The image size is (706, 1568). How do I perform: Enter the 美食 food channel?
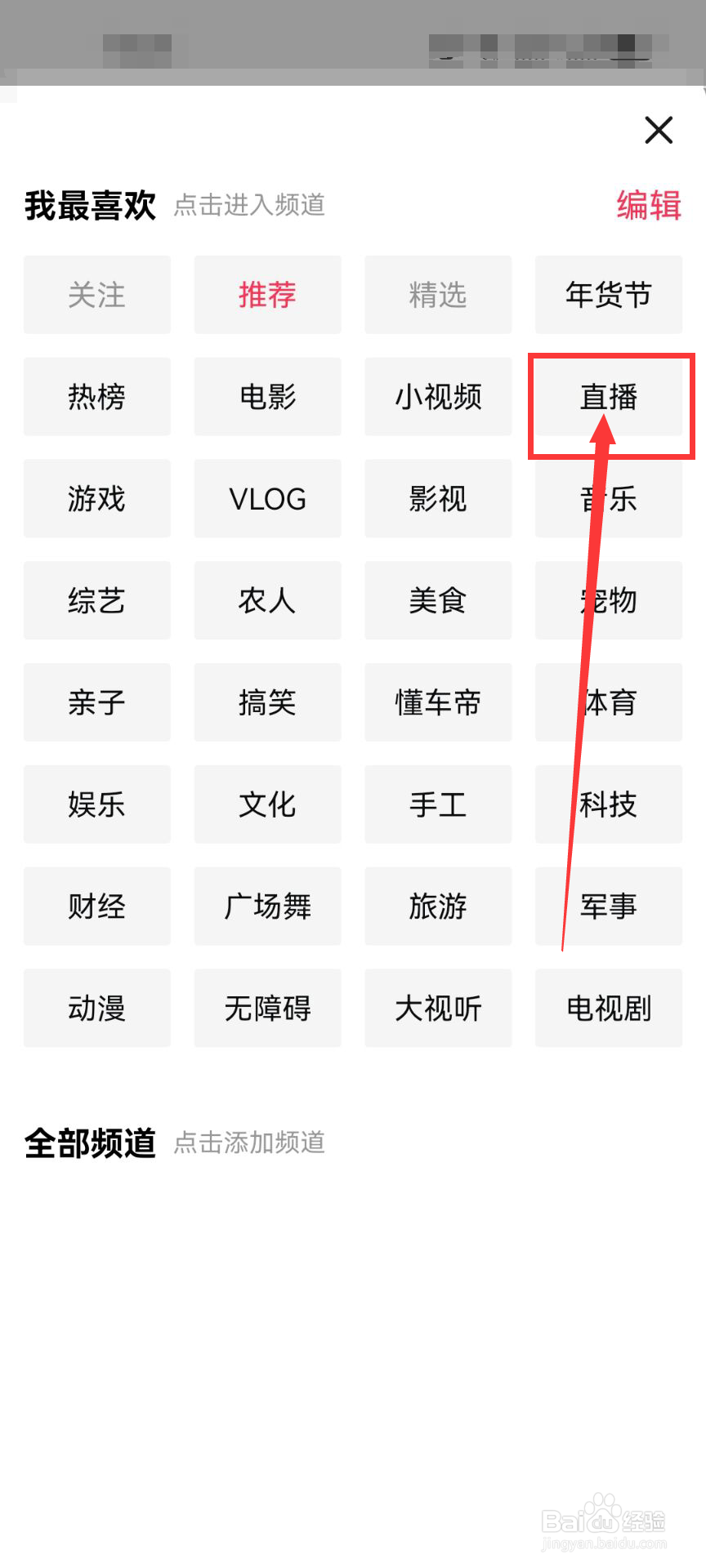pyautogui.click(x=438, y=600)
